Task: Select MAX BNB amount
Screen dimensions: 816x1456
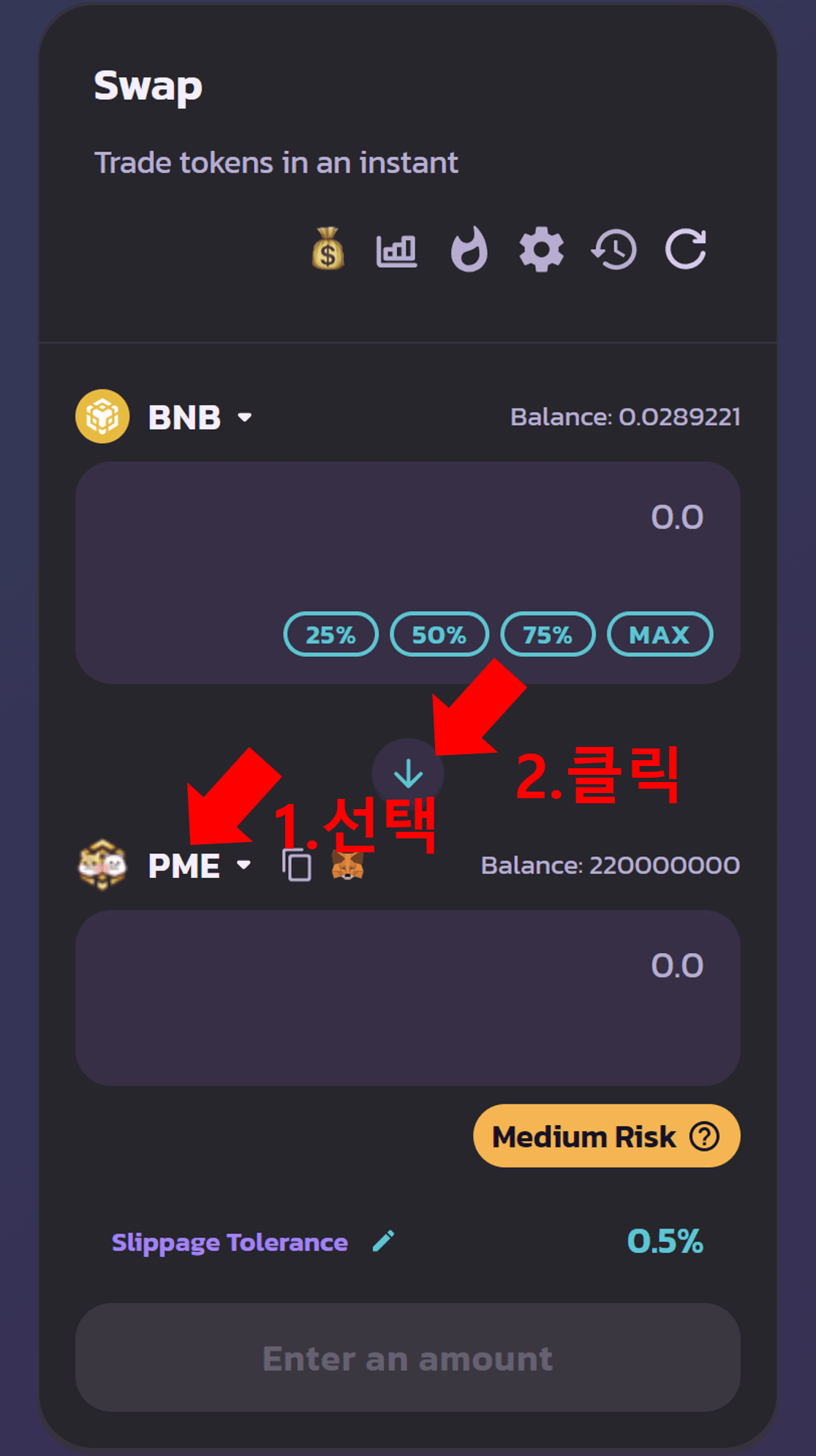Action: (660, 634)
